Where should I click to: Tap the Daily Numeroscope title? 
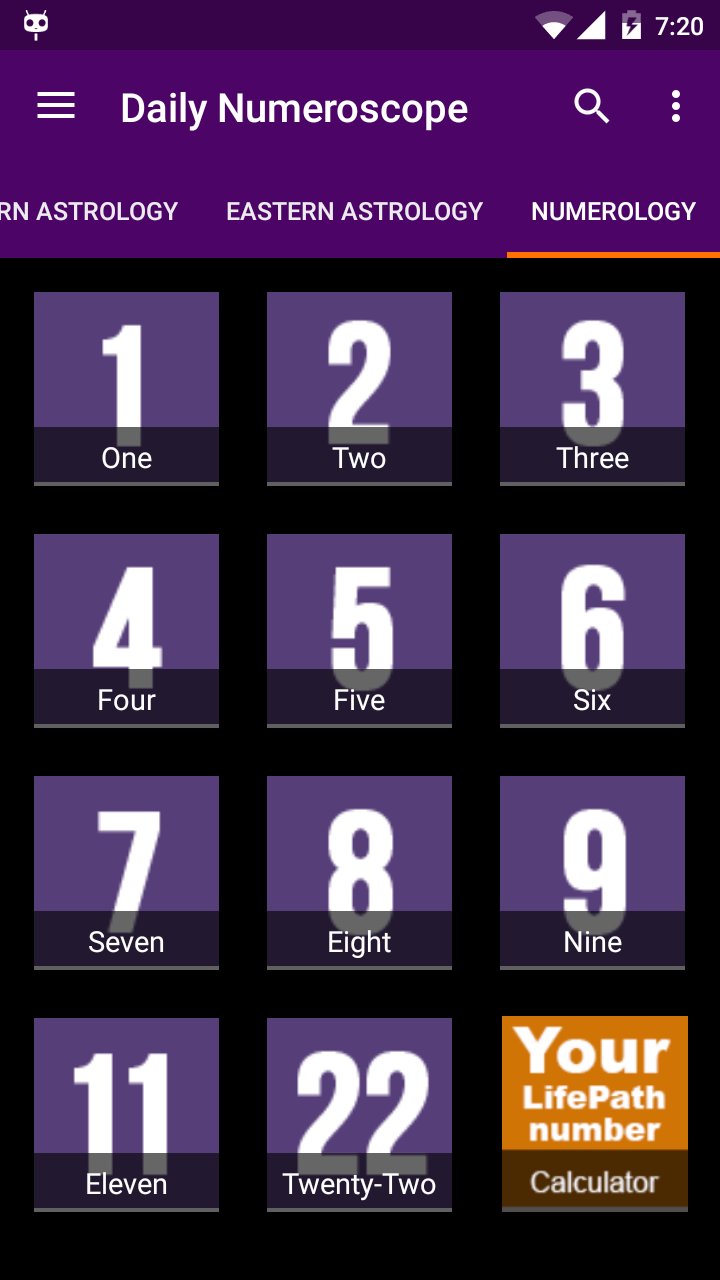[293, 107]
